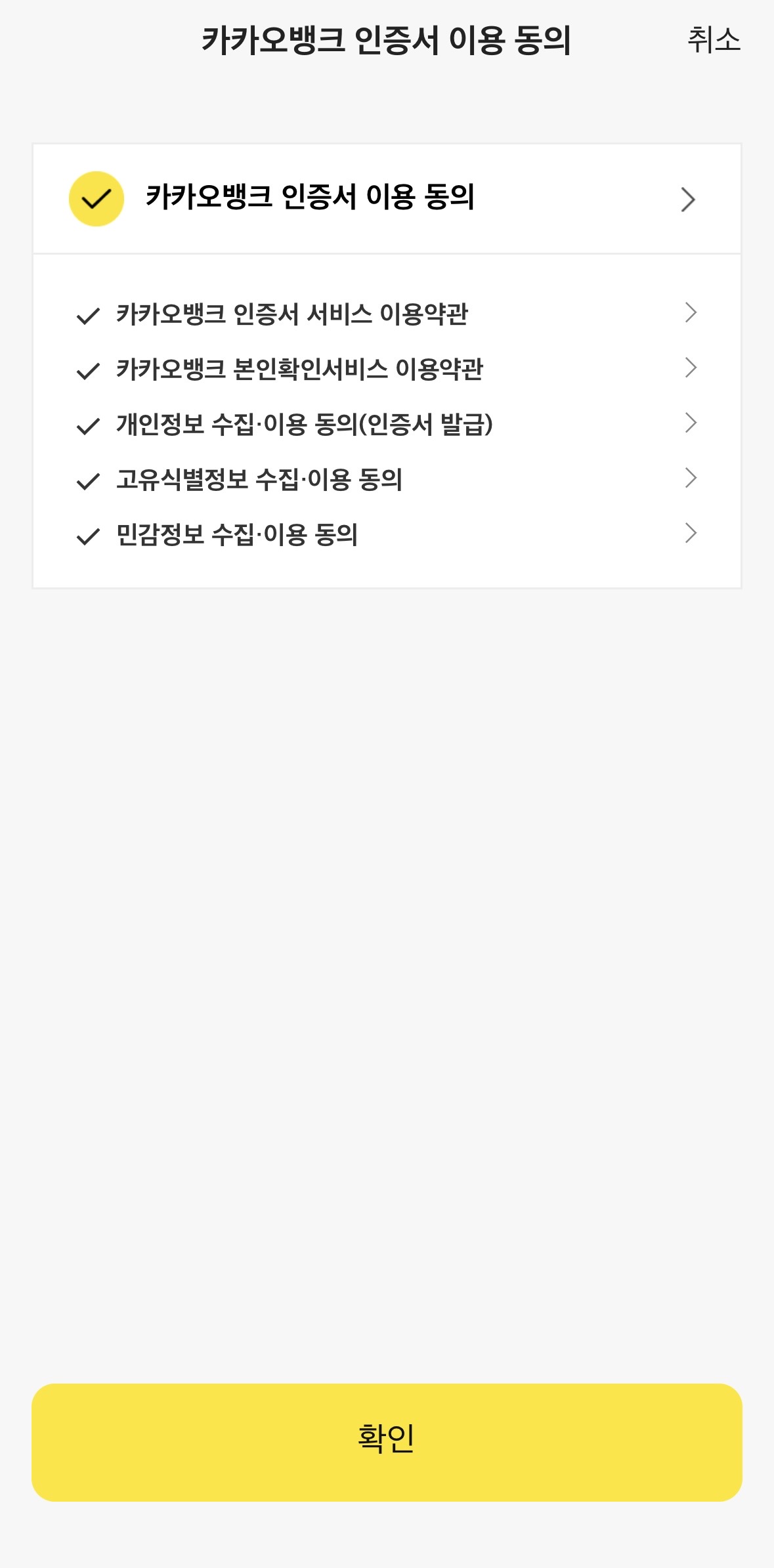Confirm with the yellow 확인 button
This screenshot has height=1568, width=774.
point(387,1442)
